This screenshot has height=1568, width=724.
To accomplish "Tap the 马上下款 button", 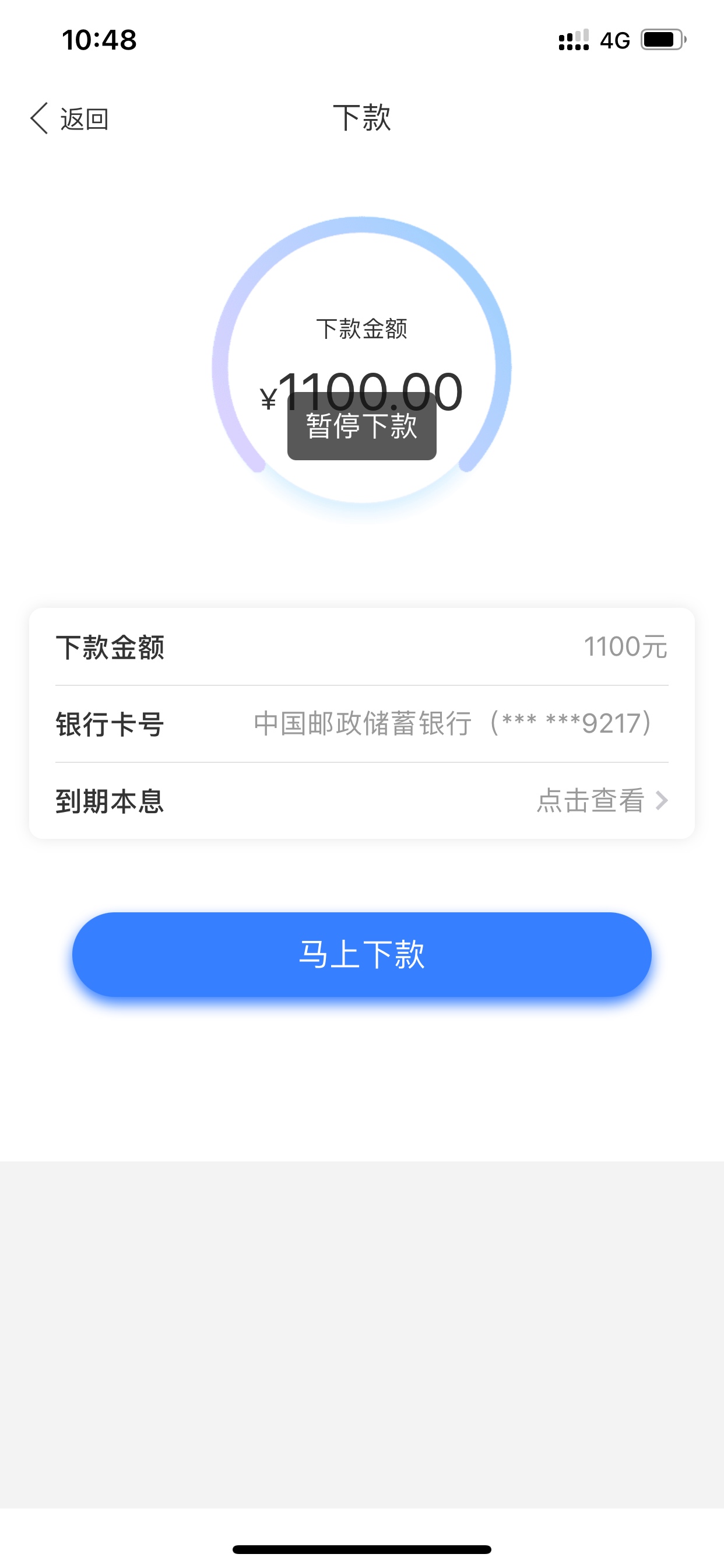I will pyautogui.click(x=362, y=954).
